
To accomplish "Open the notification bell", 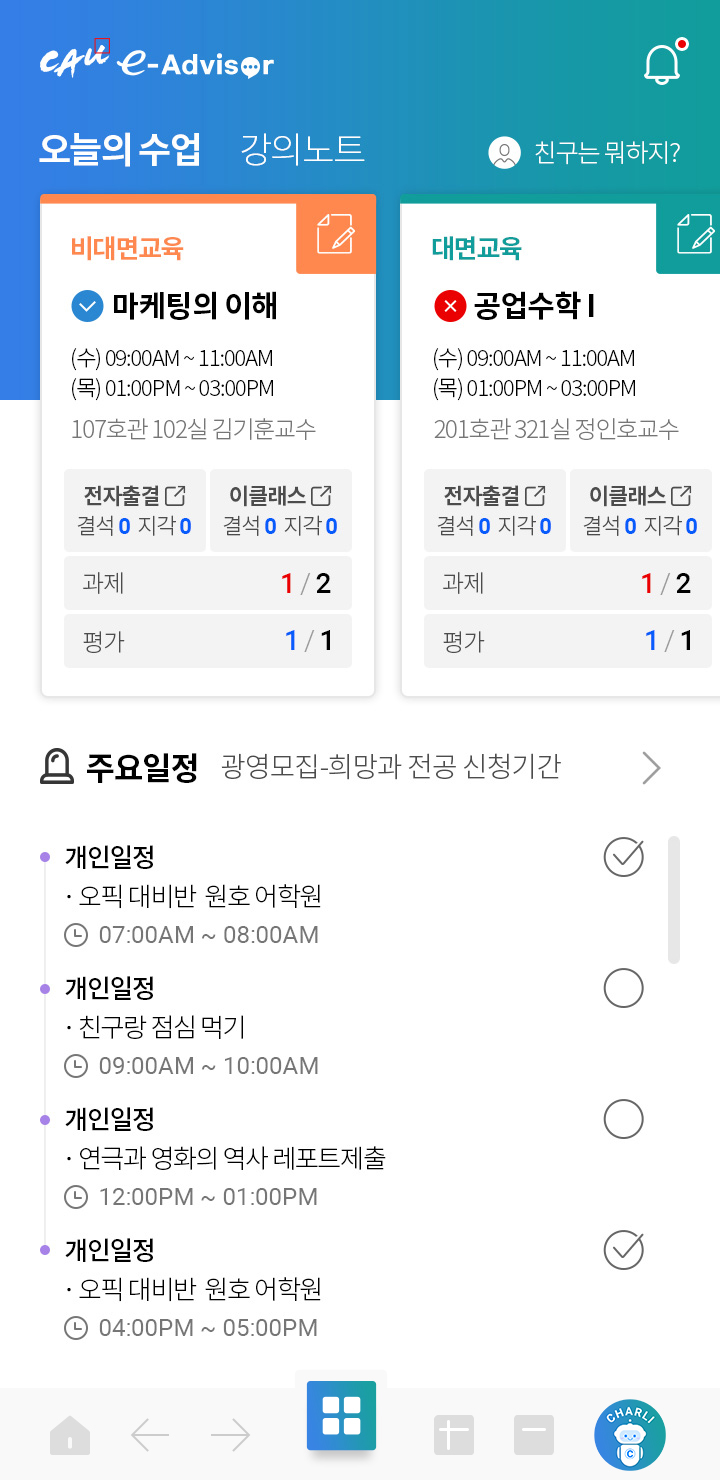I will click(662, 62).
